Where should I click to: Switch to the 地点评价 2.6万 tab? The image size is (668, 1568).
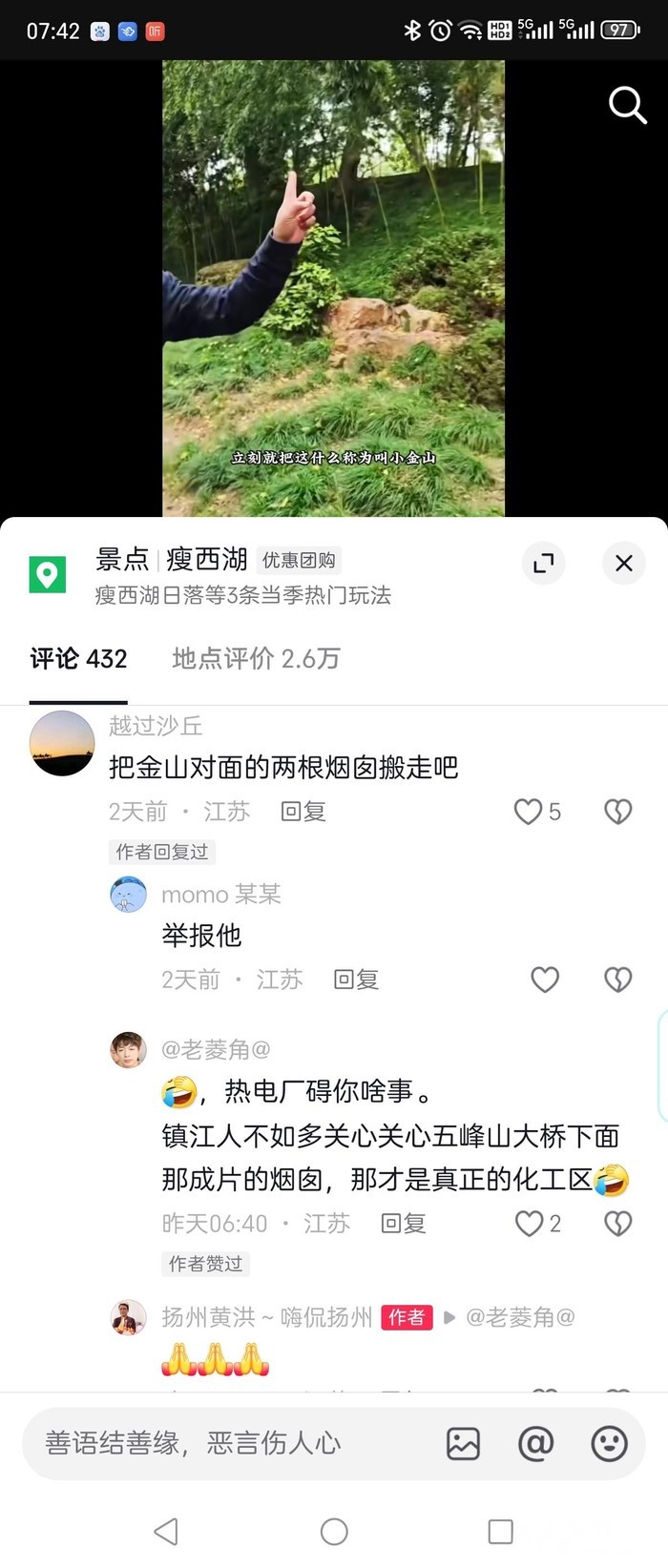[256, 659]
